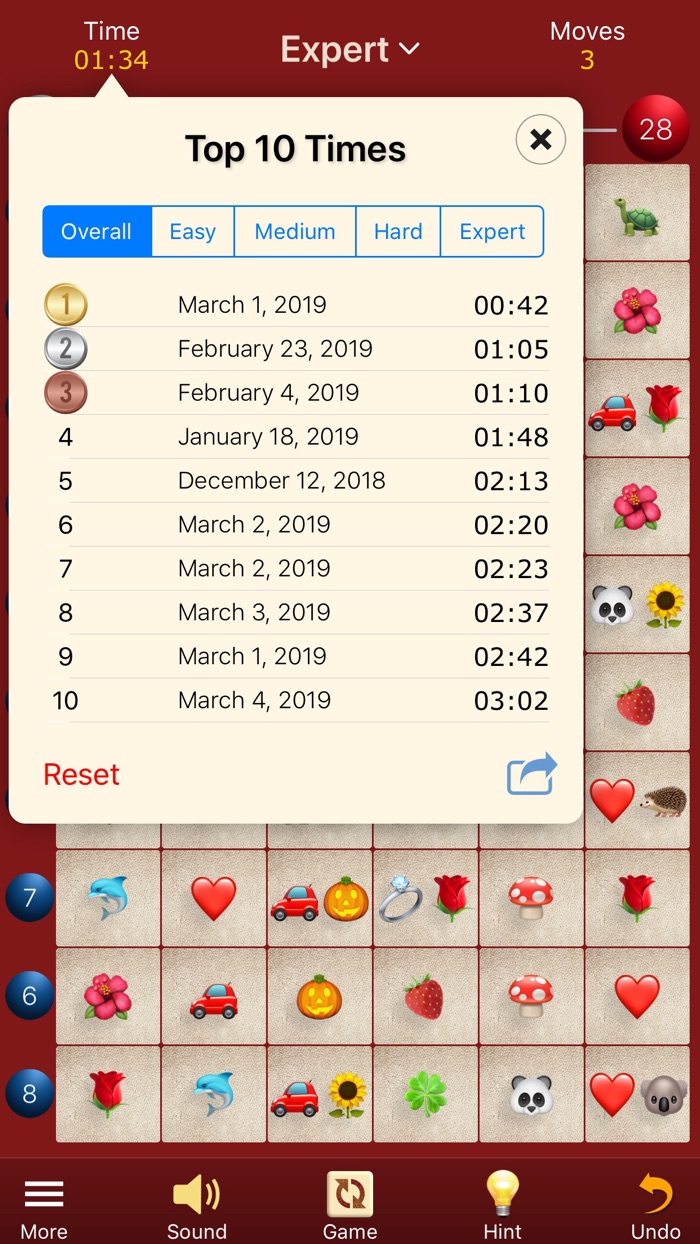Toggle the Sound setting
Screen dimensions: 700x1244
197,1207
